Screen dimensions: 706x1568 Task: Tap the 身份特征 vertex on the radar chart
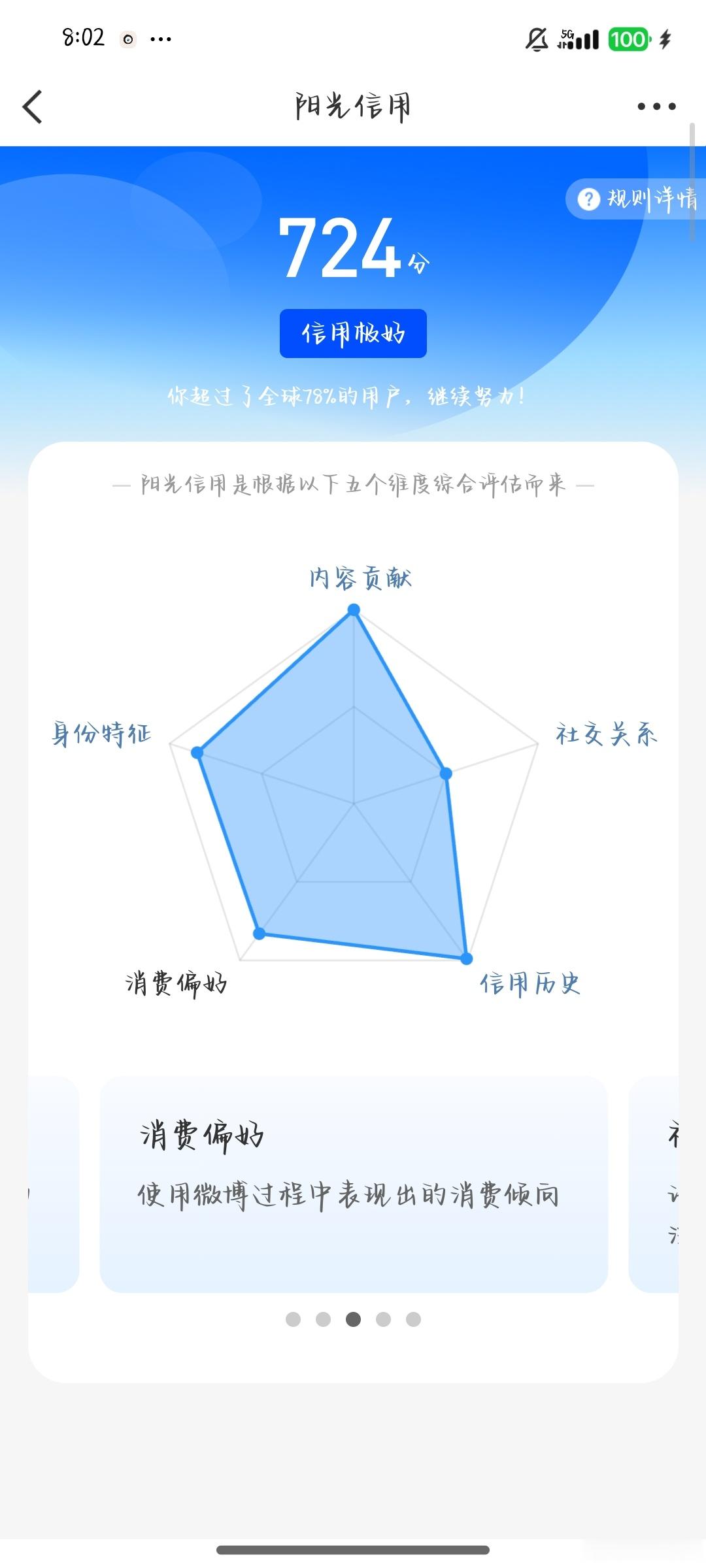click(x=197, y=752)
